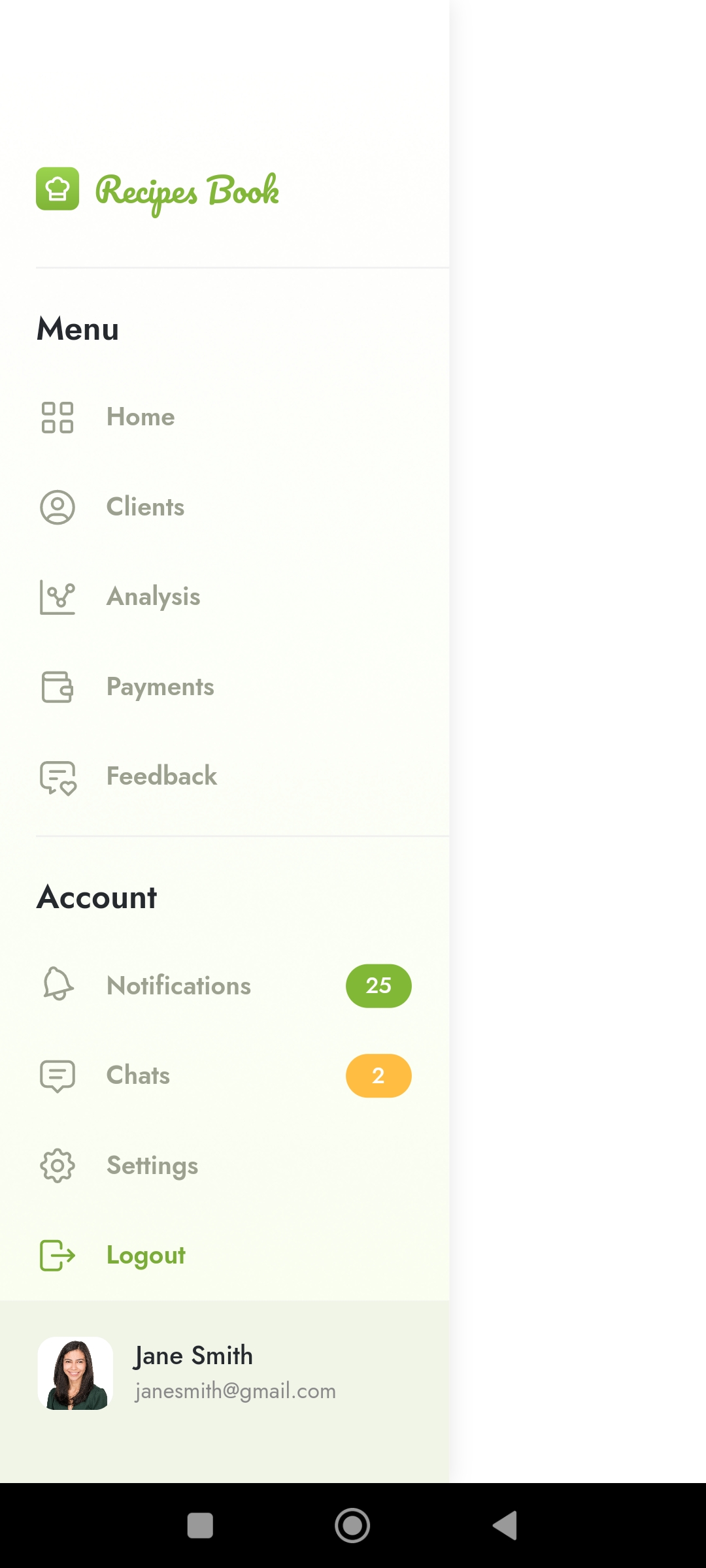Select the Home grid icon

point(58,418)
